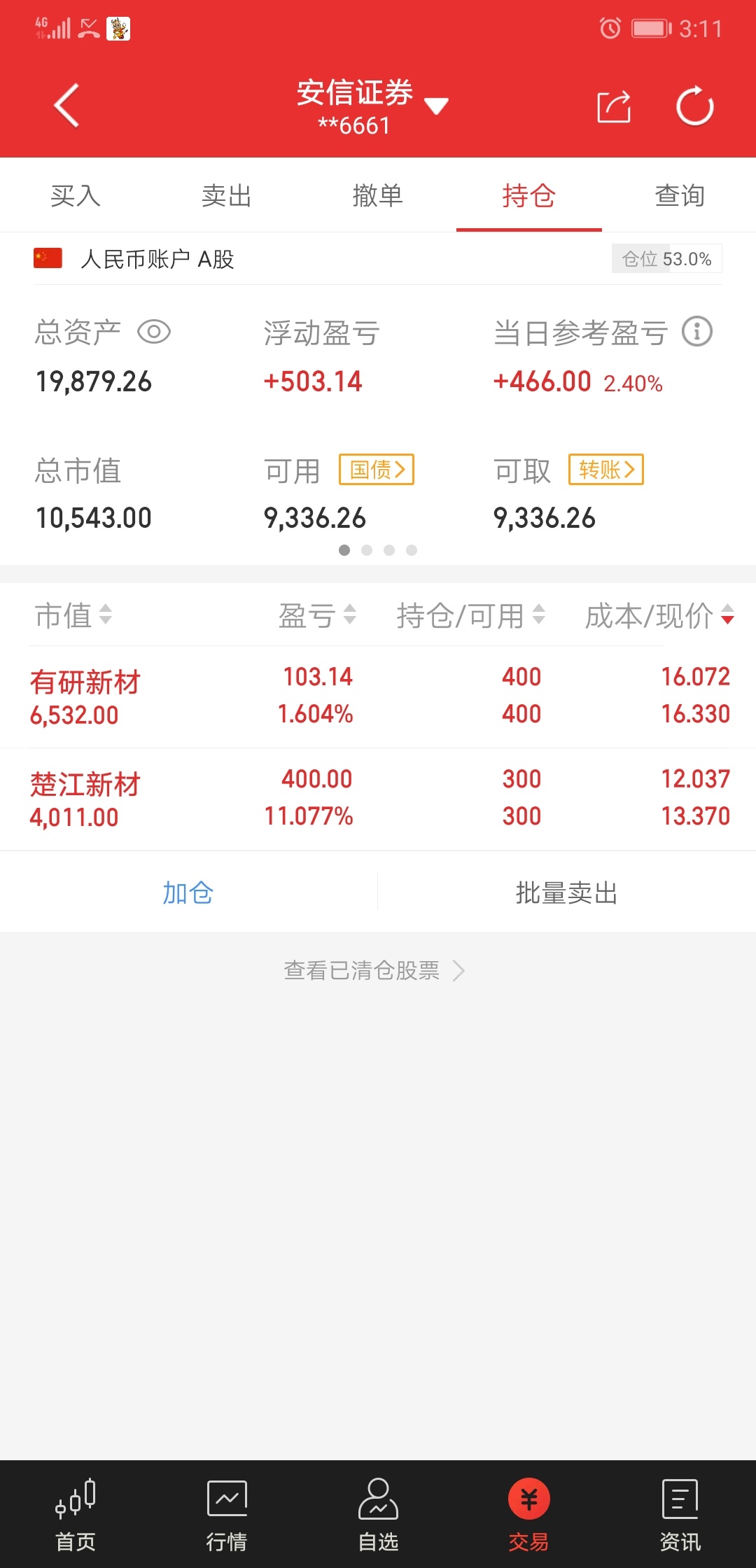Switch to the 卖出 tab
Screen dimensions: 756x1568
tap(227, 195)
